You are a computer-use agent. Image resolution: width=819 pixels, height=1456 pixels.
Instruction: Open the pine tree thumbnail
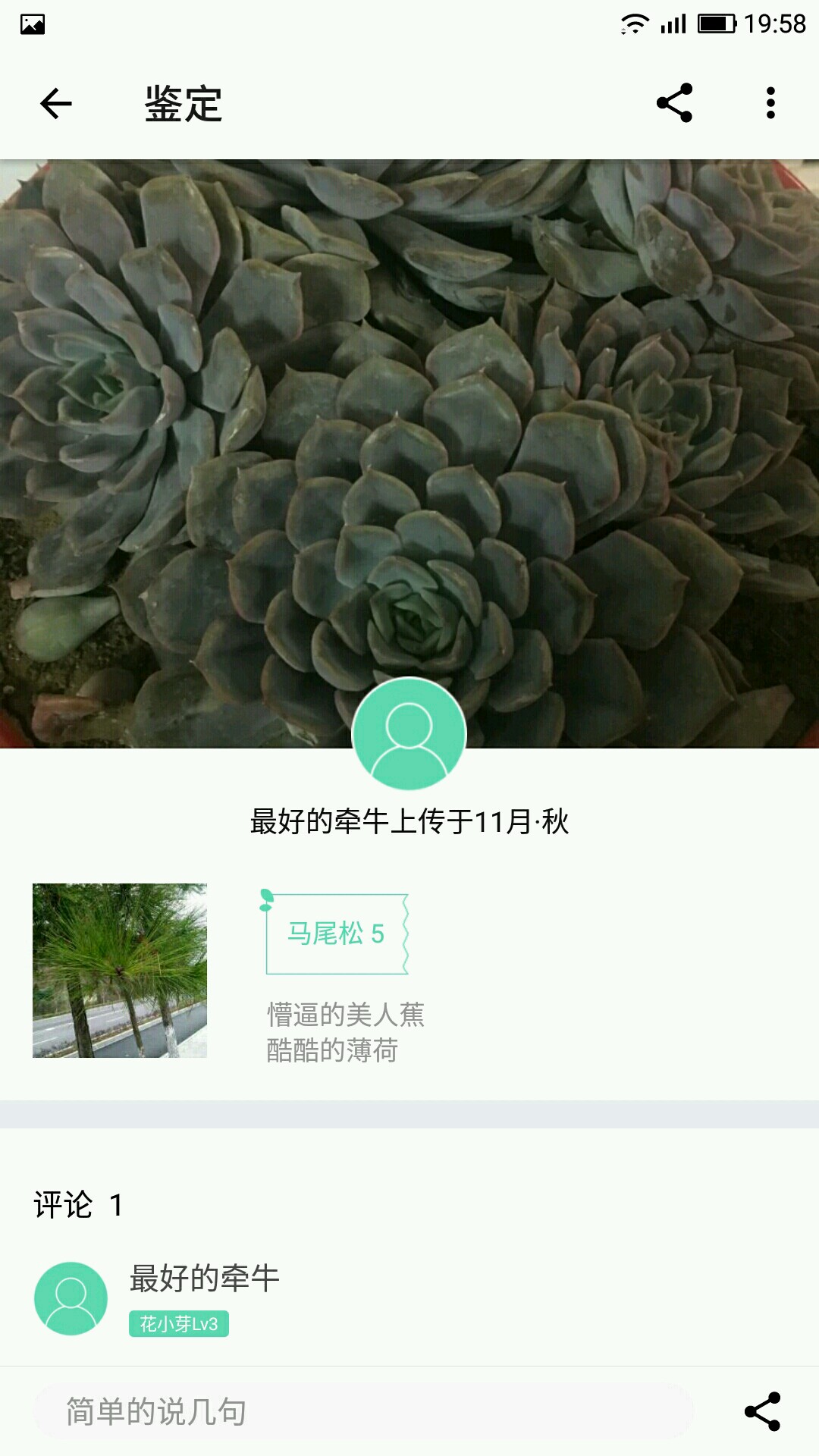pos(120,970)
